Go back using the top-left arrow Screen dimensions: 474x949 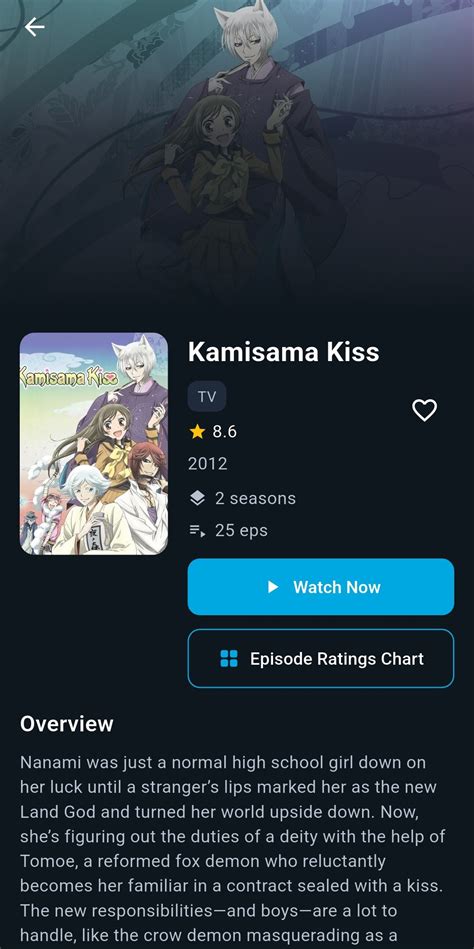(35, 27)
